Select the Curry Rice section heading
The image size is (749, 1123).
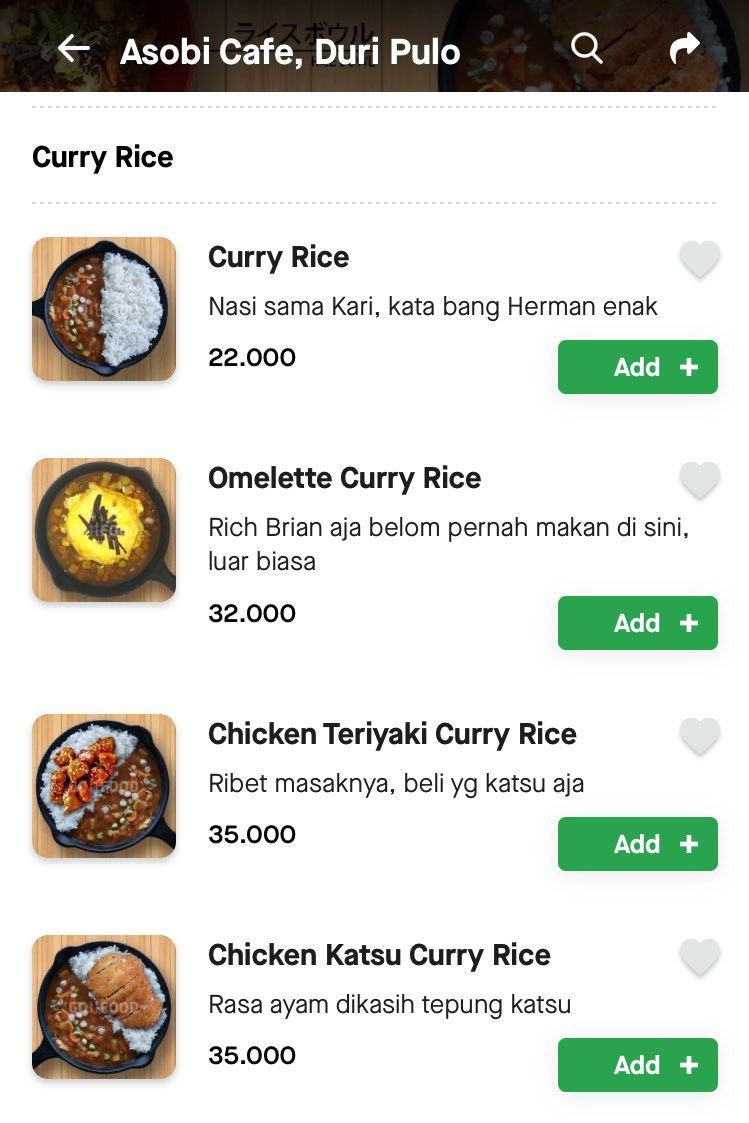coord(103,157)
